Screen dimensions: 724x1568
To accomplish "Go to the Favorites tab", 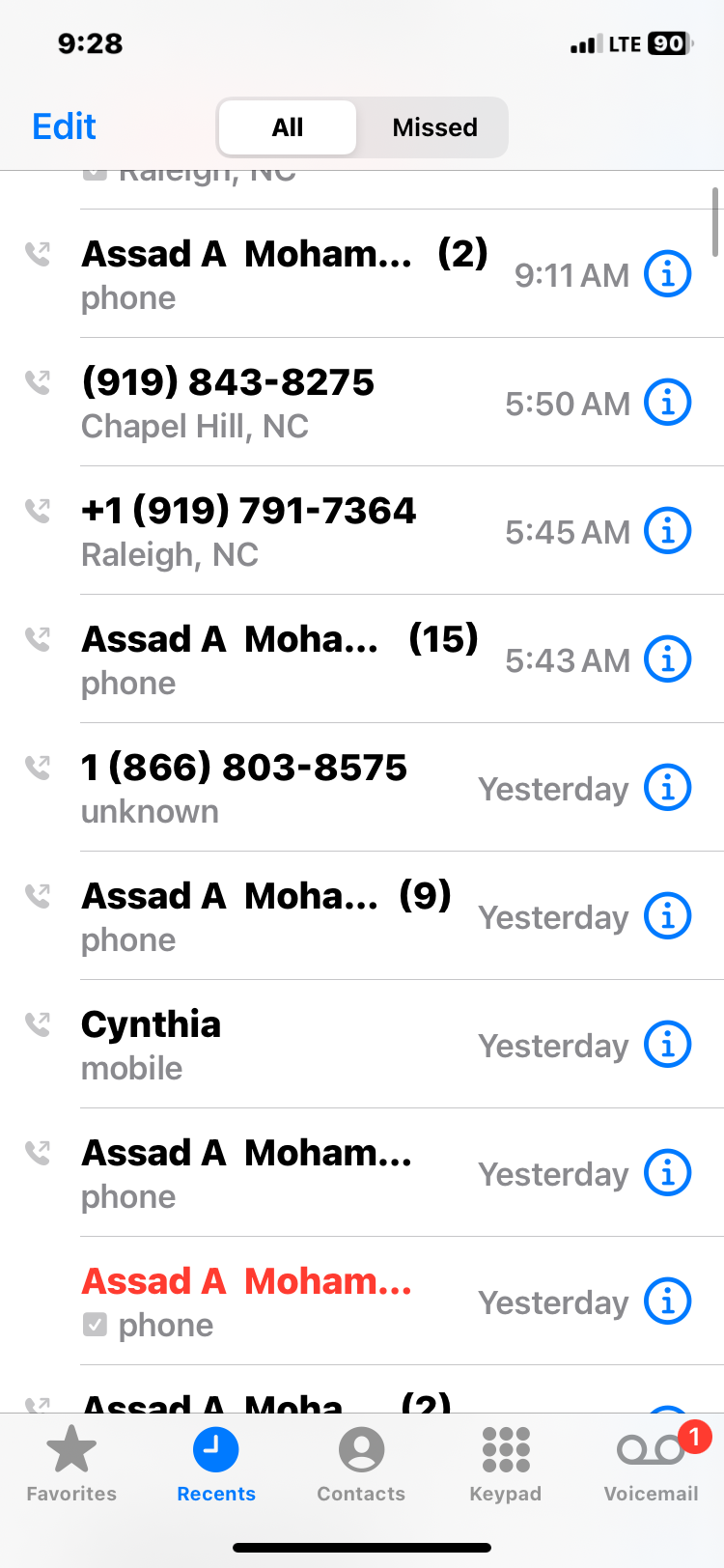I will (71, 1465).
